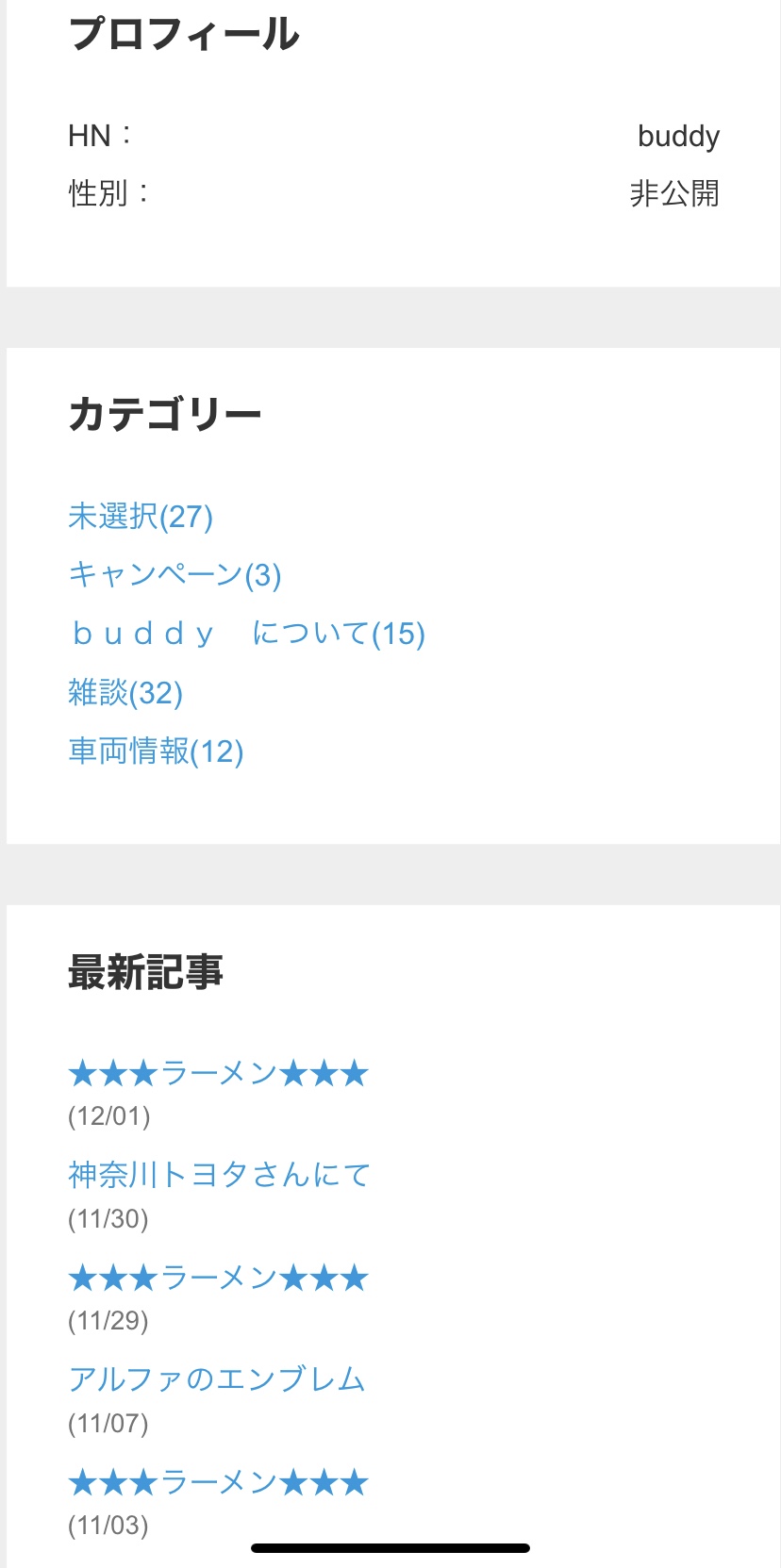781x1568 pixels.
Task: Open the ★★★ラーメン★★★ article dated 11/03
Action: click(218, 1482)
